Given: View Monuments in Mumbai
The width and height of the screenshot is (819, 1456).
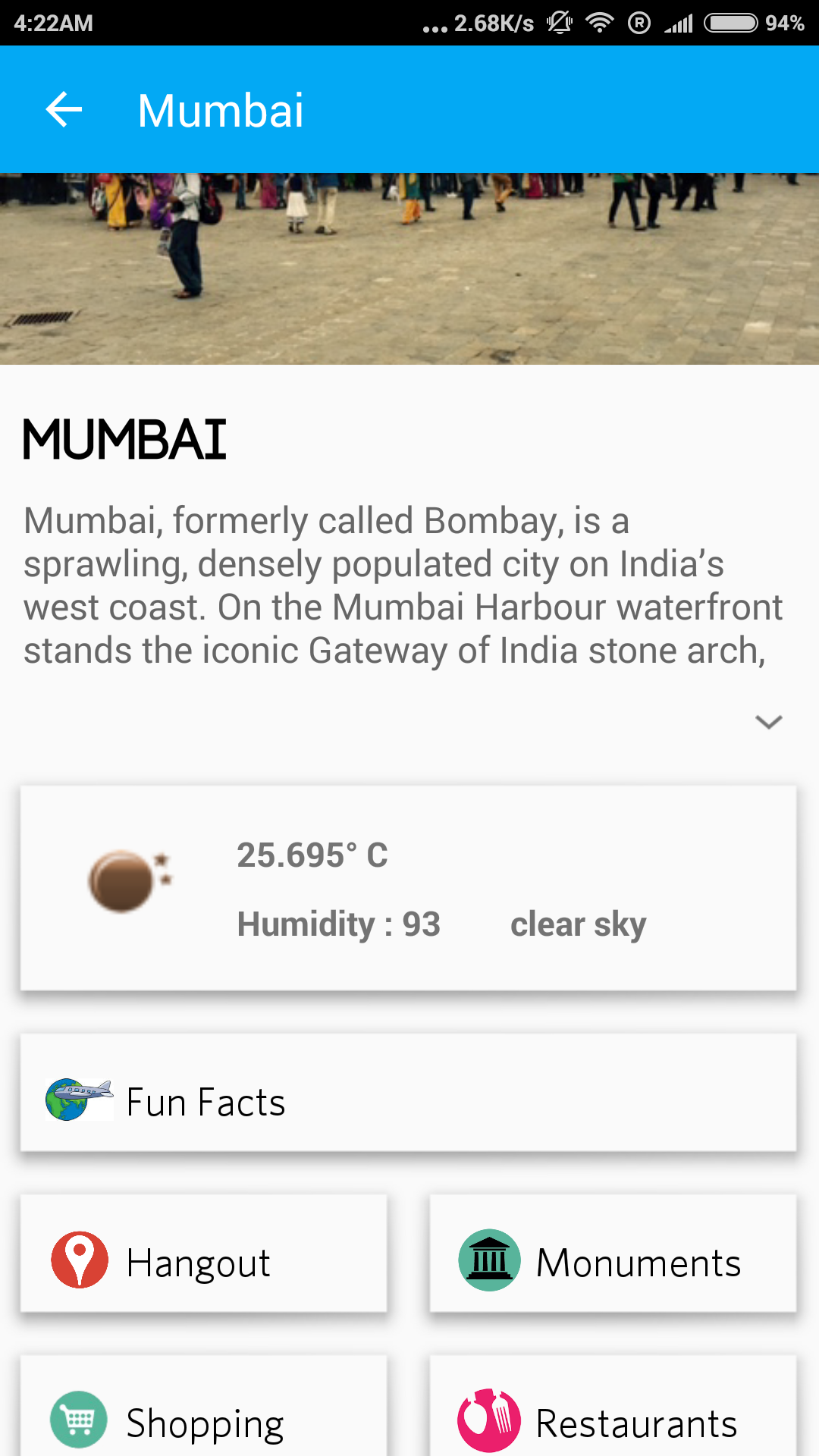Looking at the screenshot, I should [613, 1254].
